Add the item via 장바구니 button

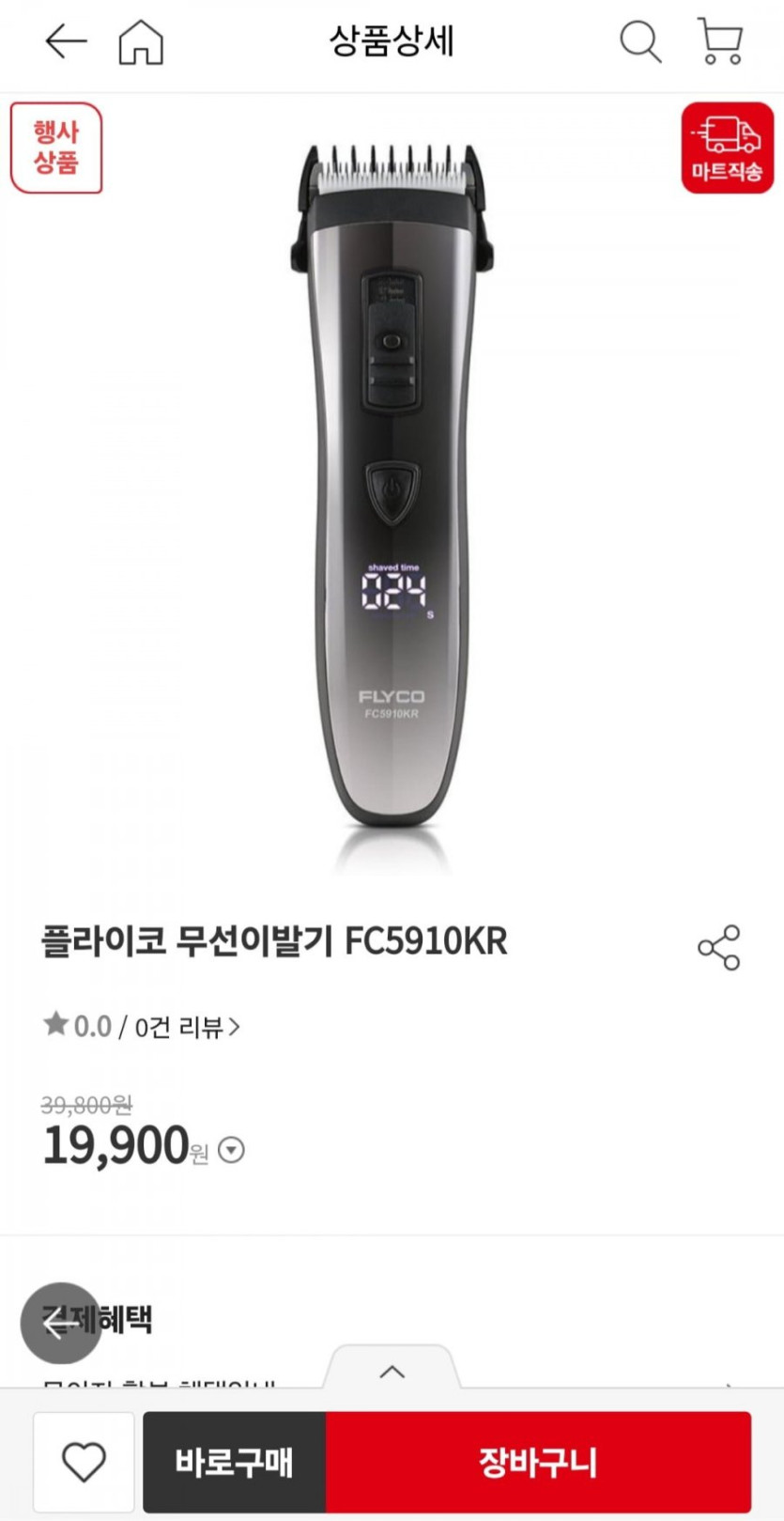pos(538,1462)
